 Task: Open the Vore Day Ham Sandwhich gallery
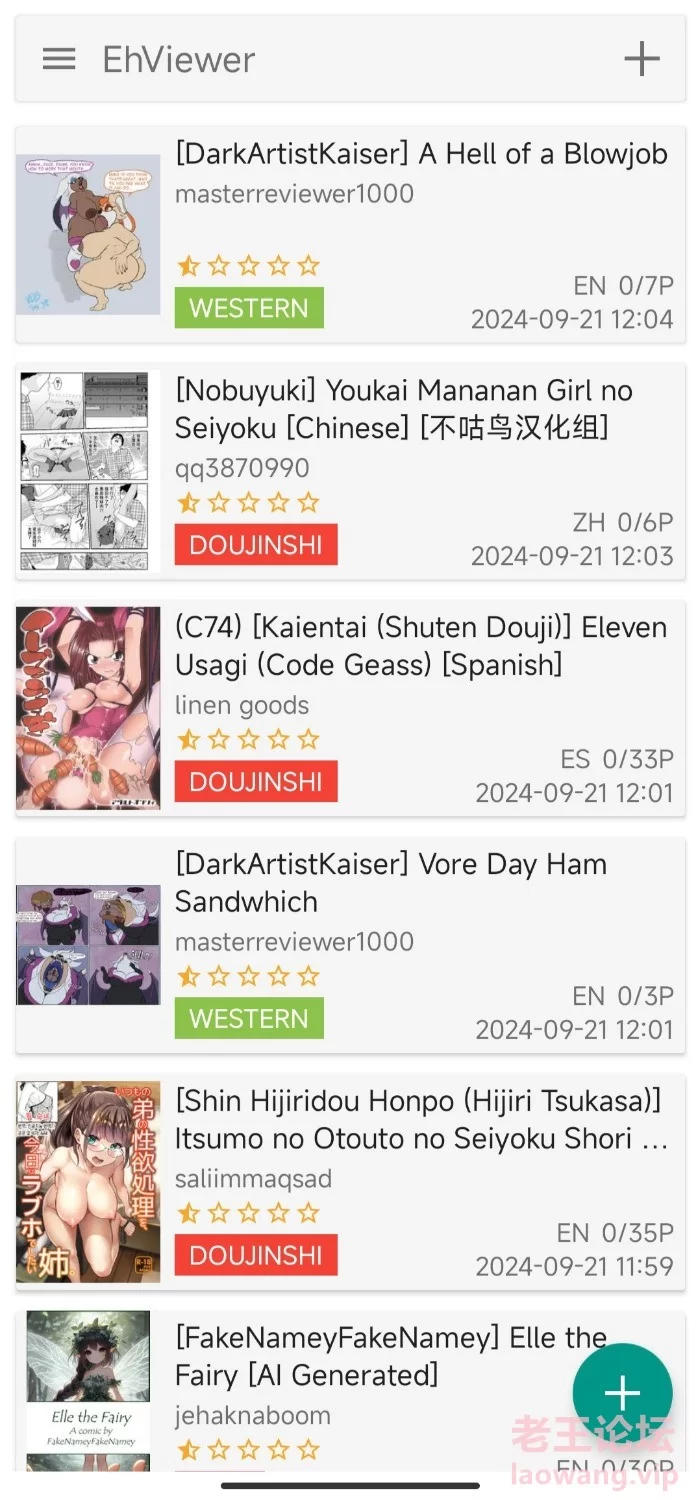click(x=350, y=945)
